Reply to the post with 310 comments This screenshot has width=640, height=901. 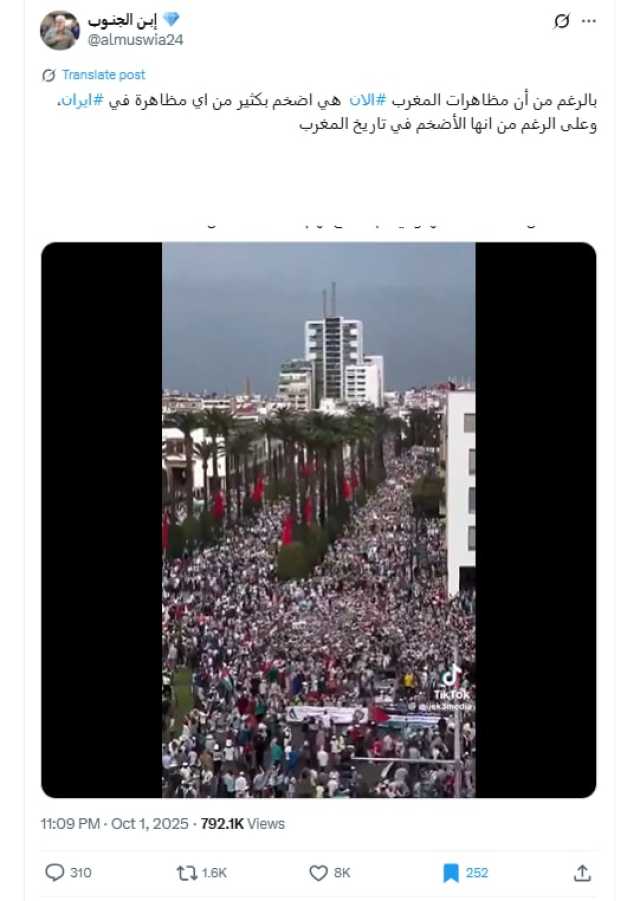point(56,873)
